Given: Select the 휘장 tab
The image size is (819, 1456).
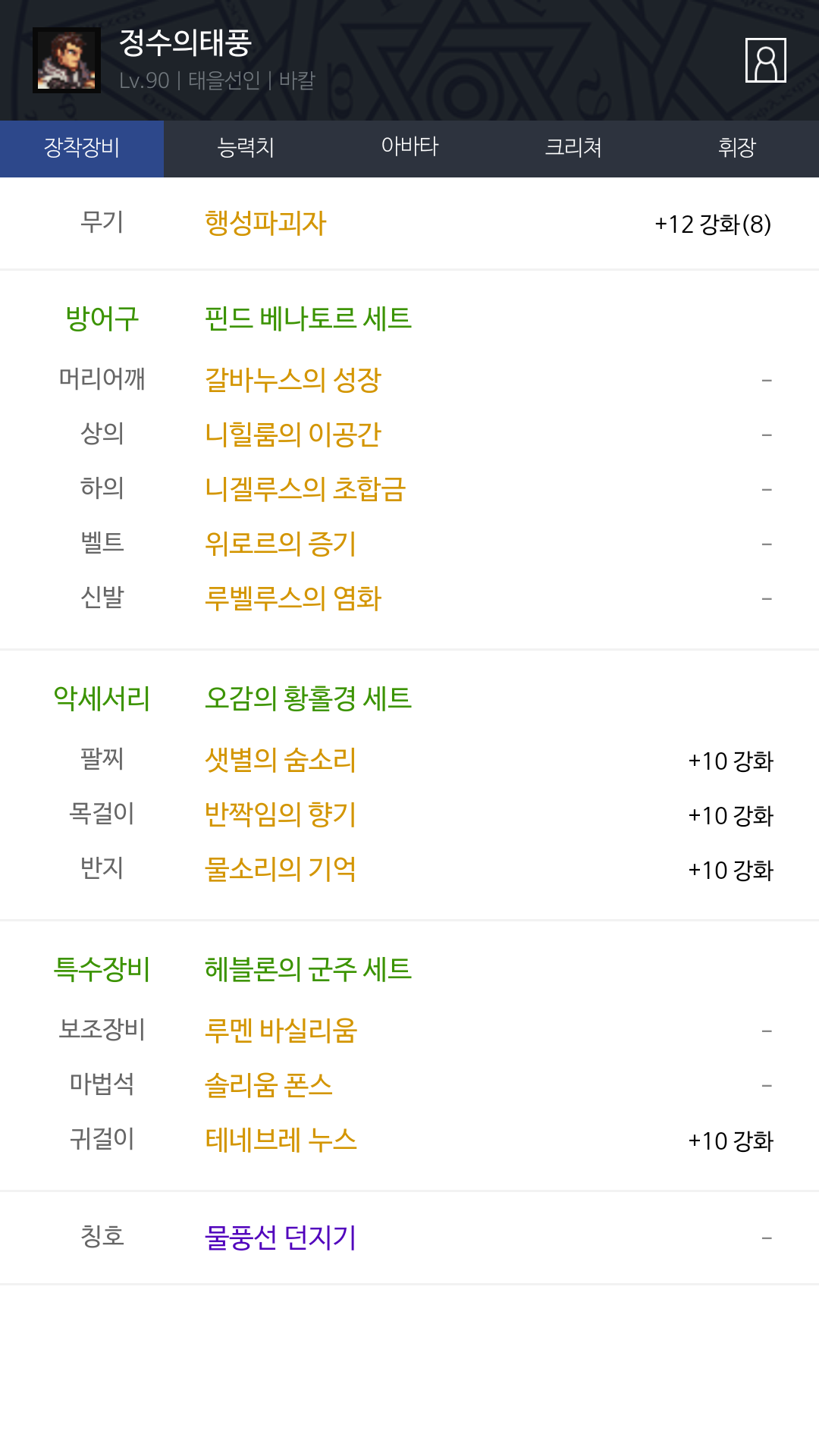Looking at the screenshot, I should (x=737, y=149).
